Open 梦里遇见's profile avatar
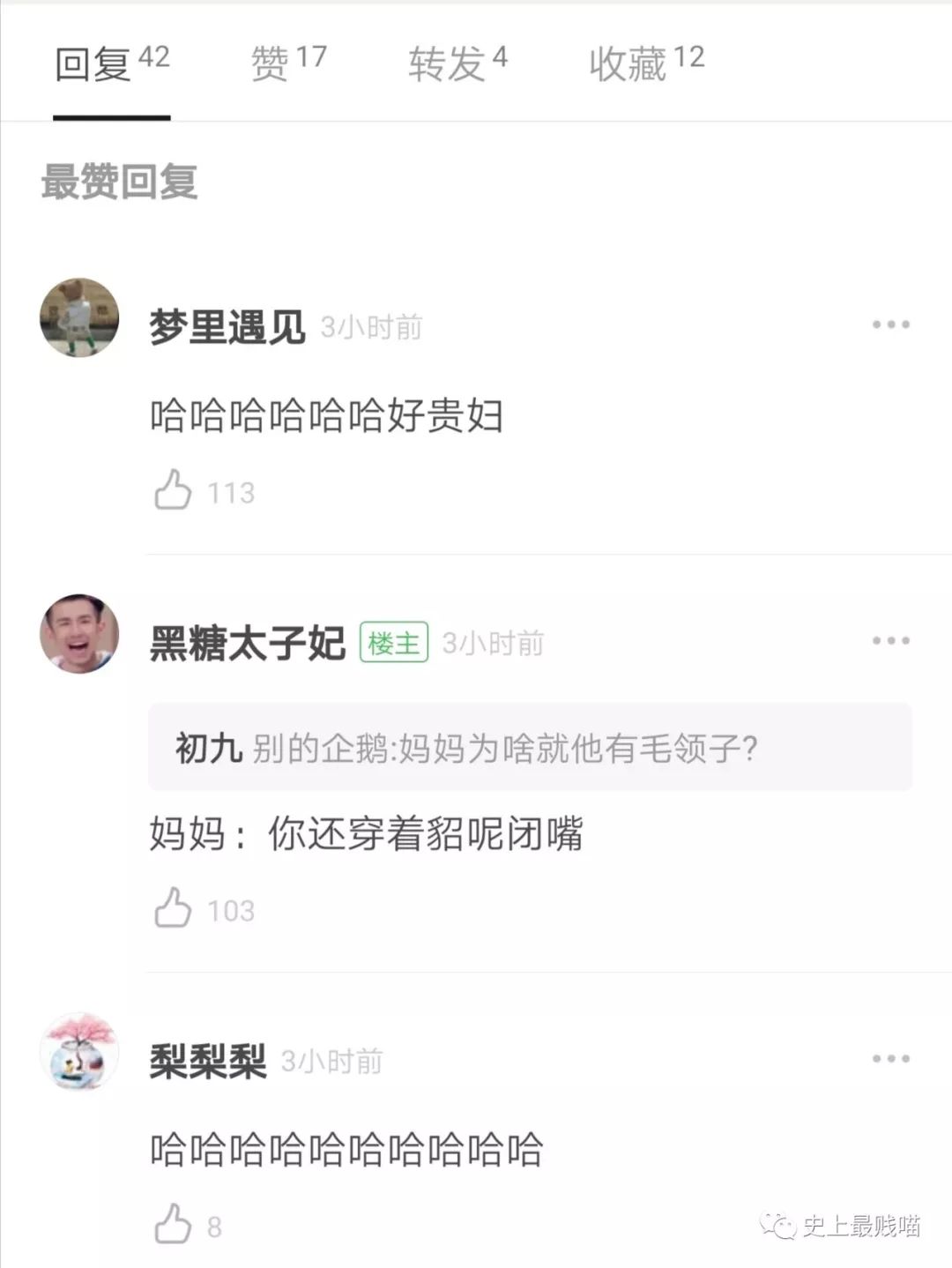This screenshot has height=1268, width=952. click(79, 318)
